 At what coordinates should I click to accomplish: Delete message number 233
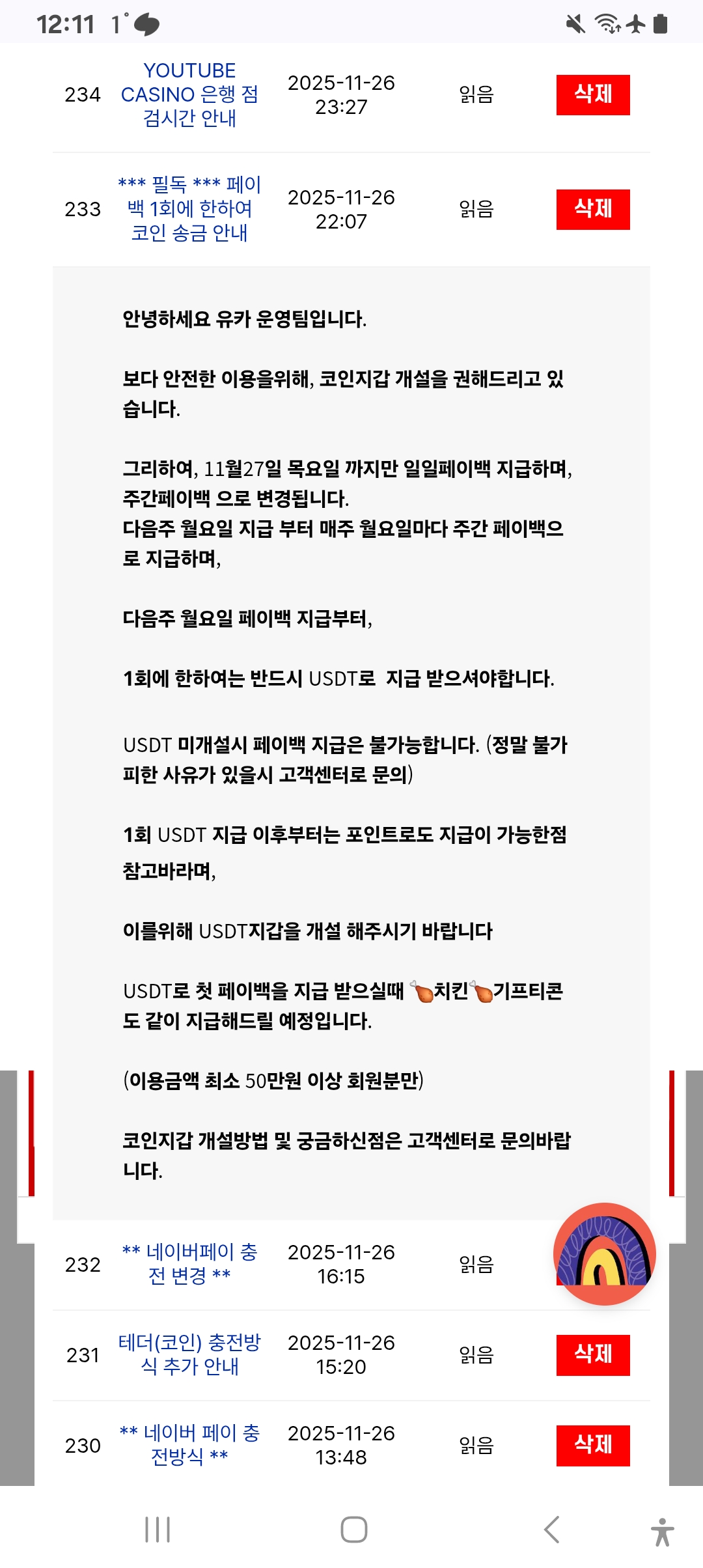coord(593,209)
